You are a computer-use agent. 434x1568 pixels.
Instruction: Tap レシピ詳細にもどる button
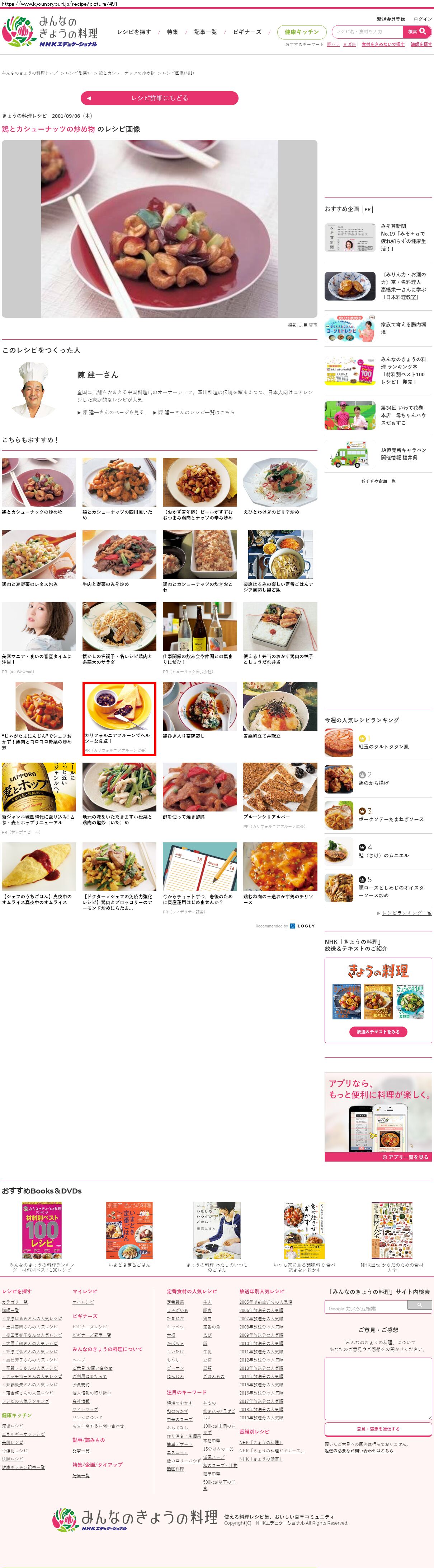[x=159, y=98]
